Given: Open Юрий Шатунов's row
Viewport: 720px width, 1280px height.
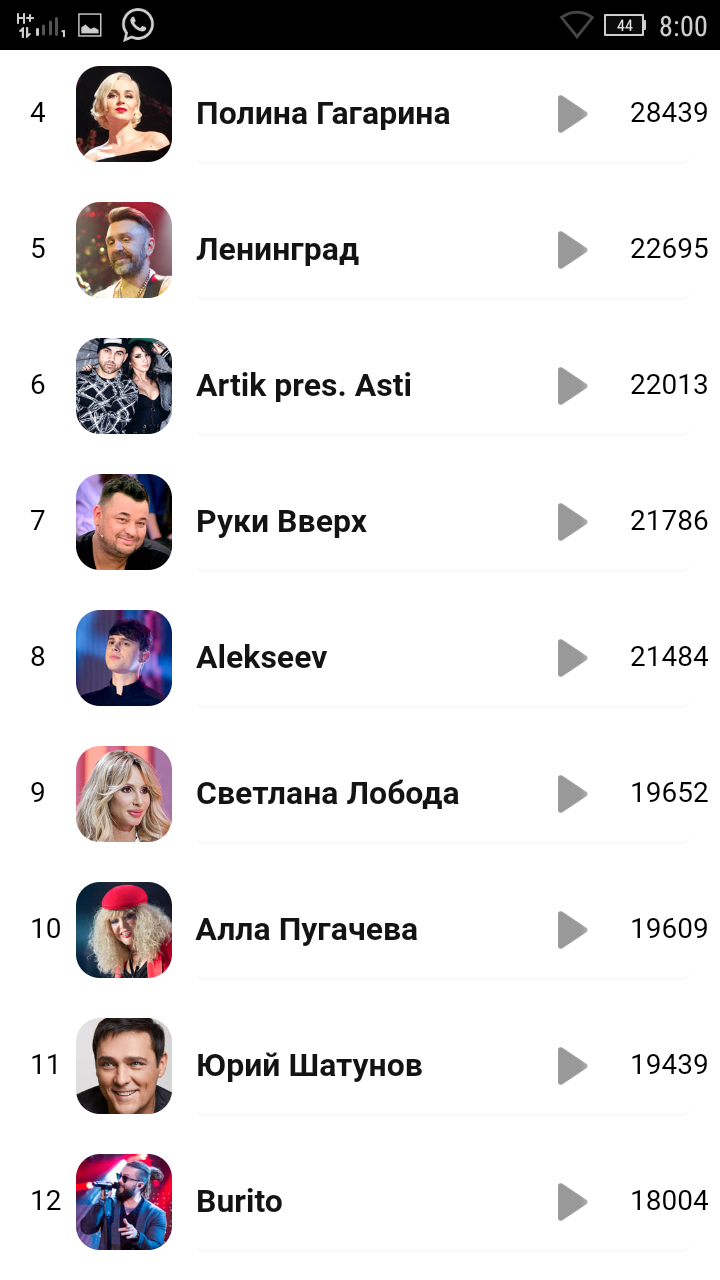Looking at the screenshot, I should (308, 1066).
